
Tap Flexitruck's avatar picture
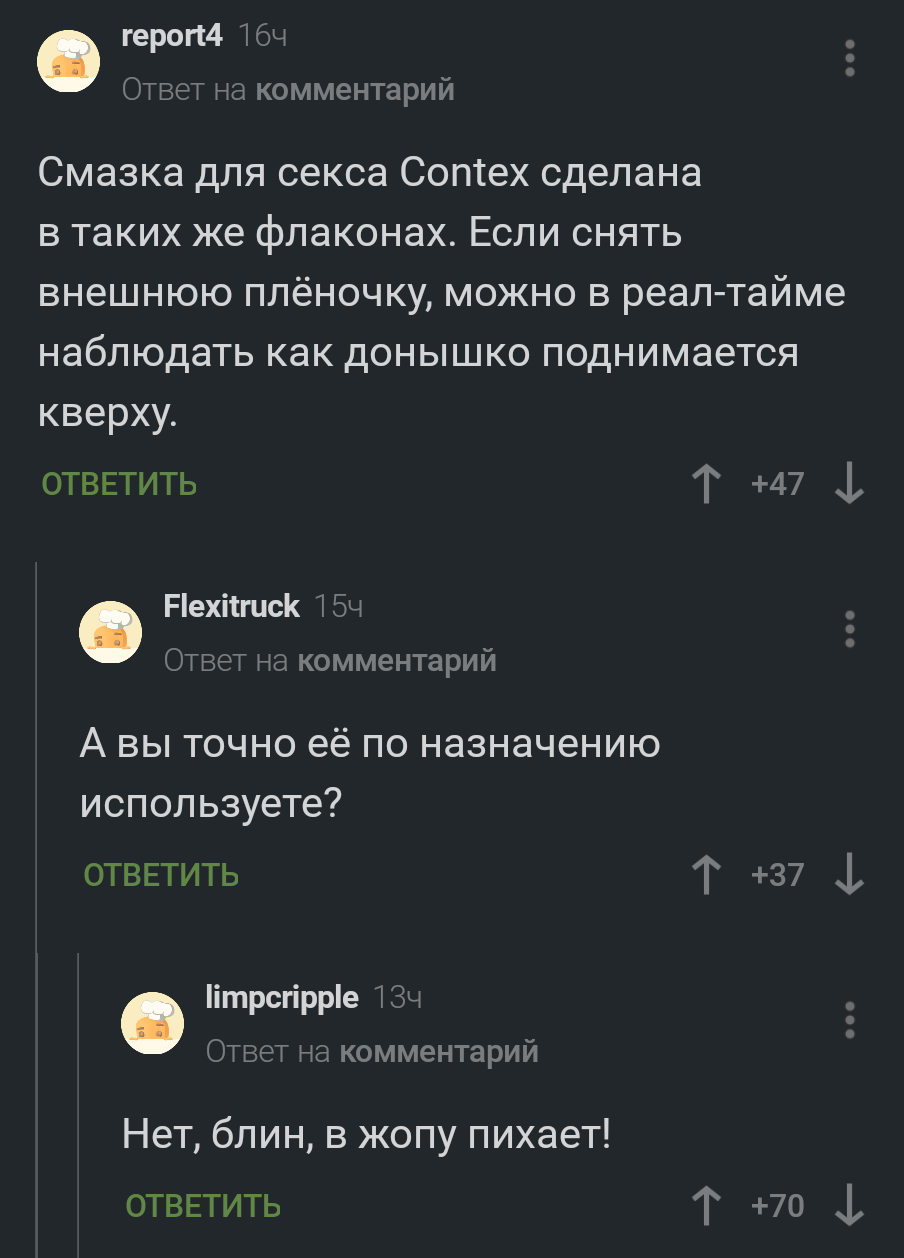point(111,633)
